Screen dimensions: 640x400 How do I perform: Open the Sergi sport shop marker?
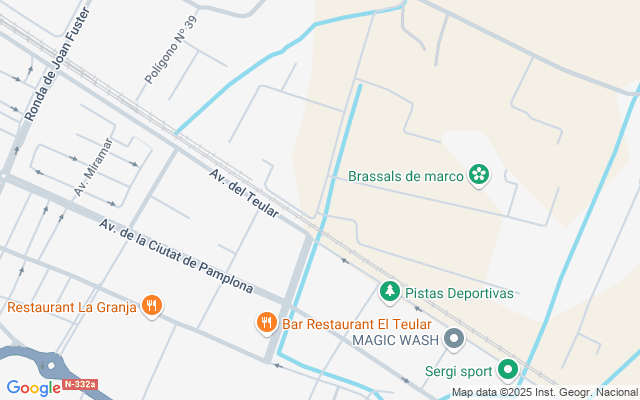pos(508,371)
